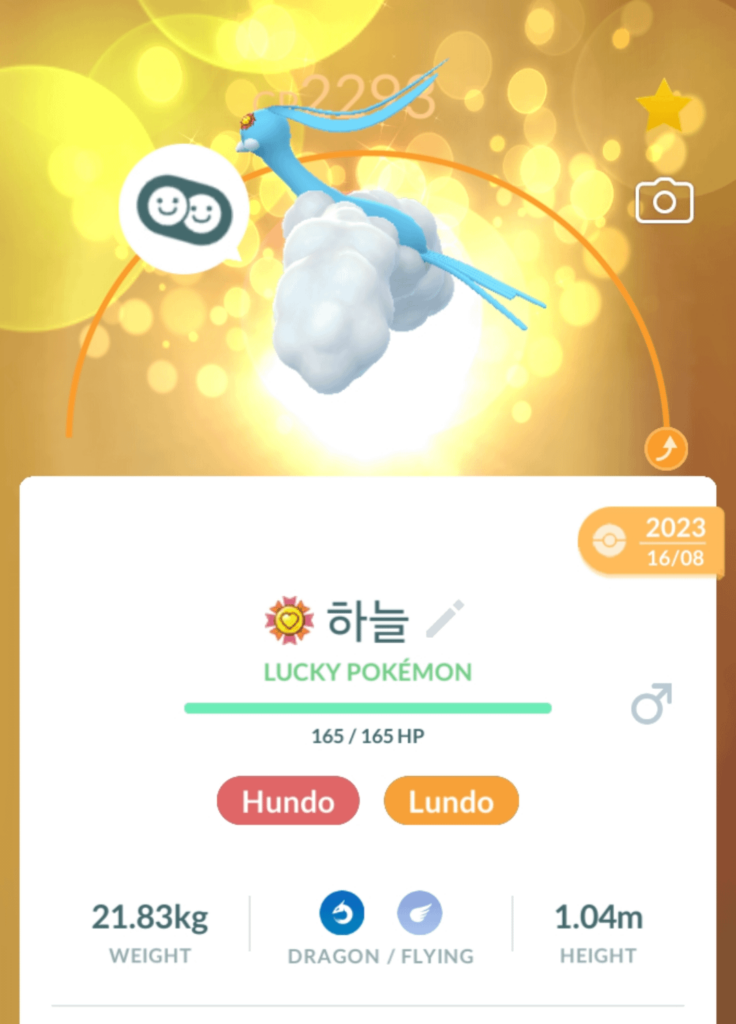Open the GO Snapshot camera
This screenshot has width=736, height=1024.
coord(663,201)
